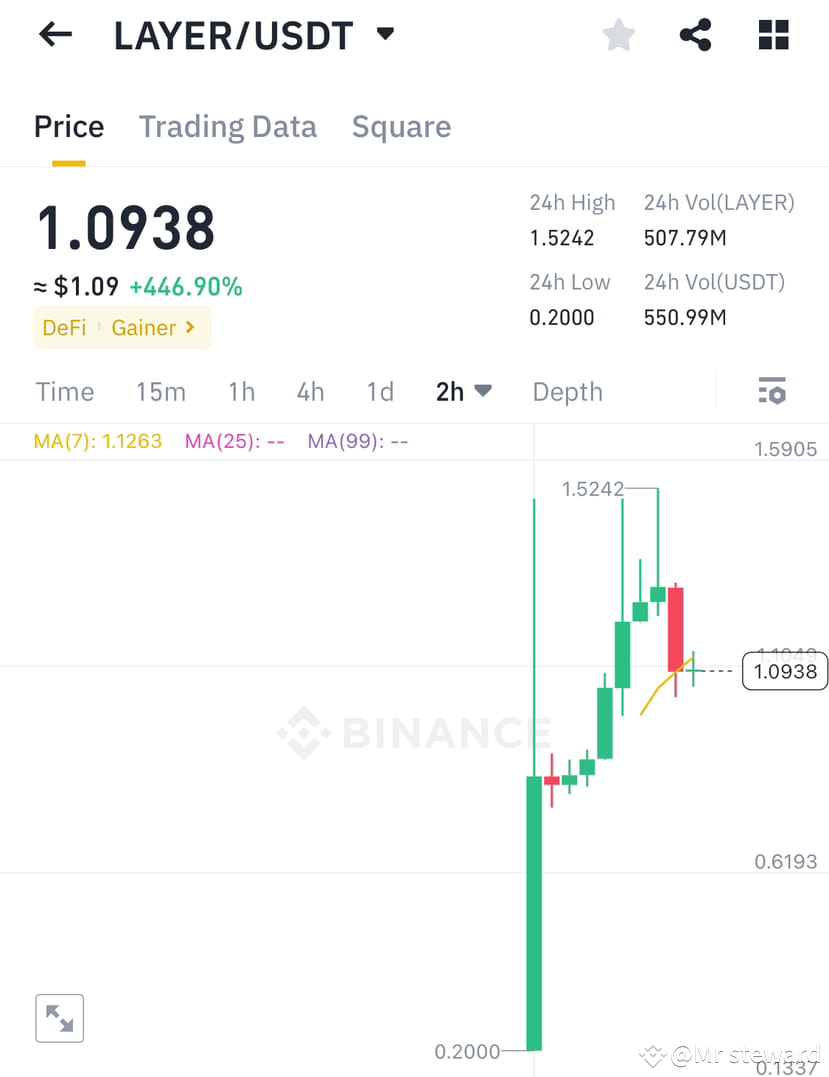829x1077 pixels.
Task: Favorite the LAYER/USDT pair via star
Action: click(x=618, y=34)
